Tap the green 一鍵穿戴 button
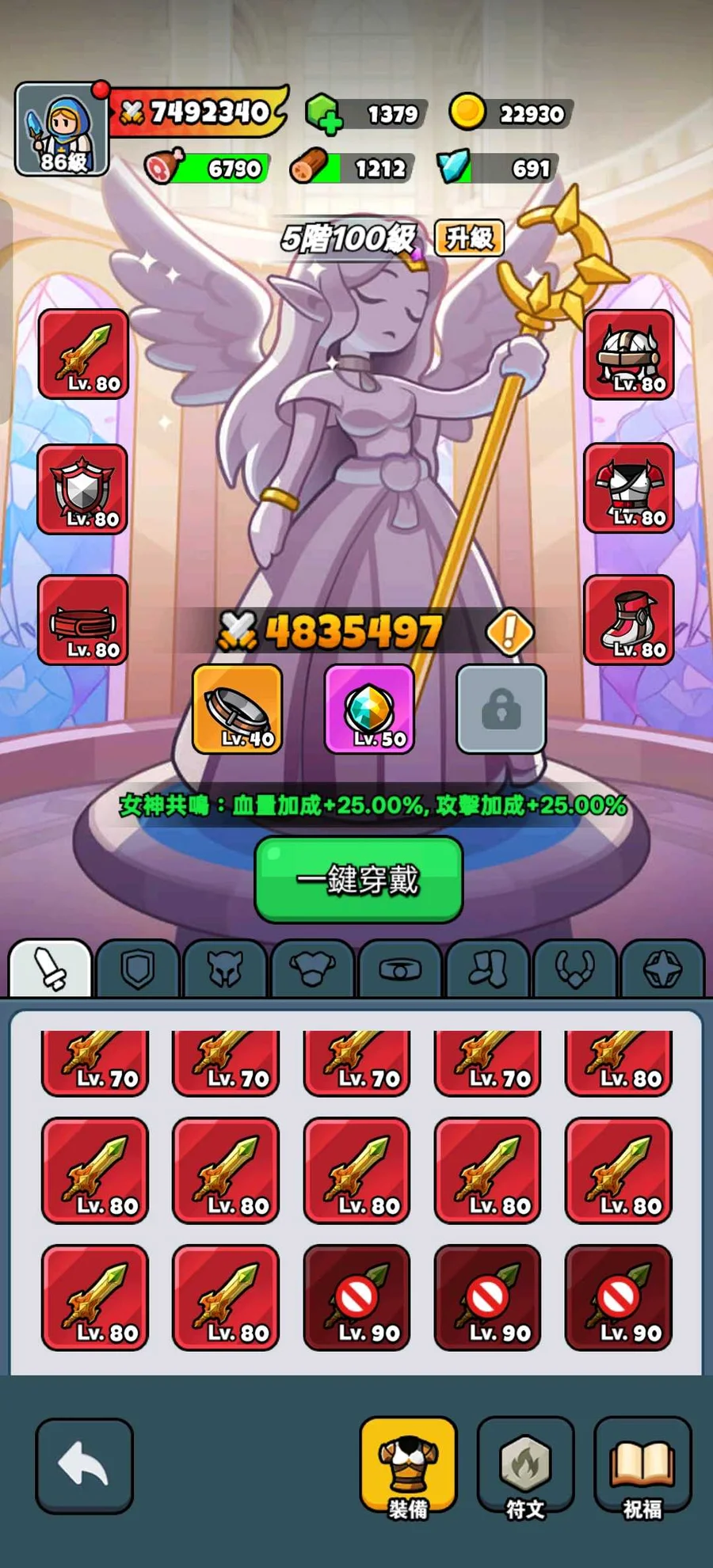This screenshot has width=713, height=1568. click(x=358, y=879)
